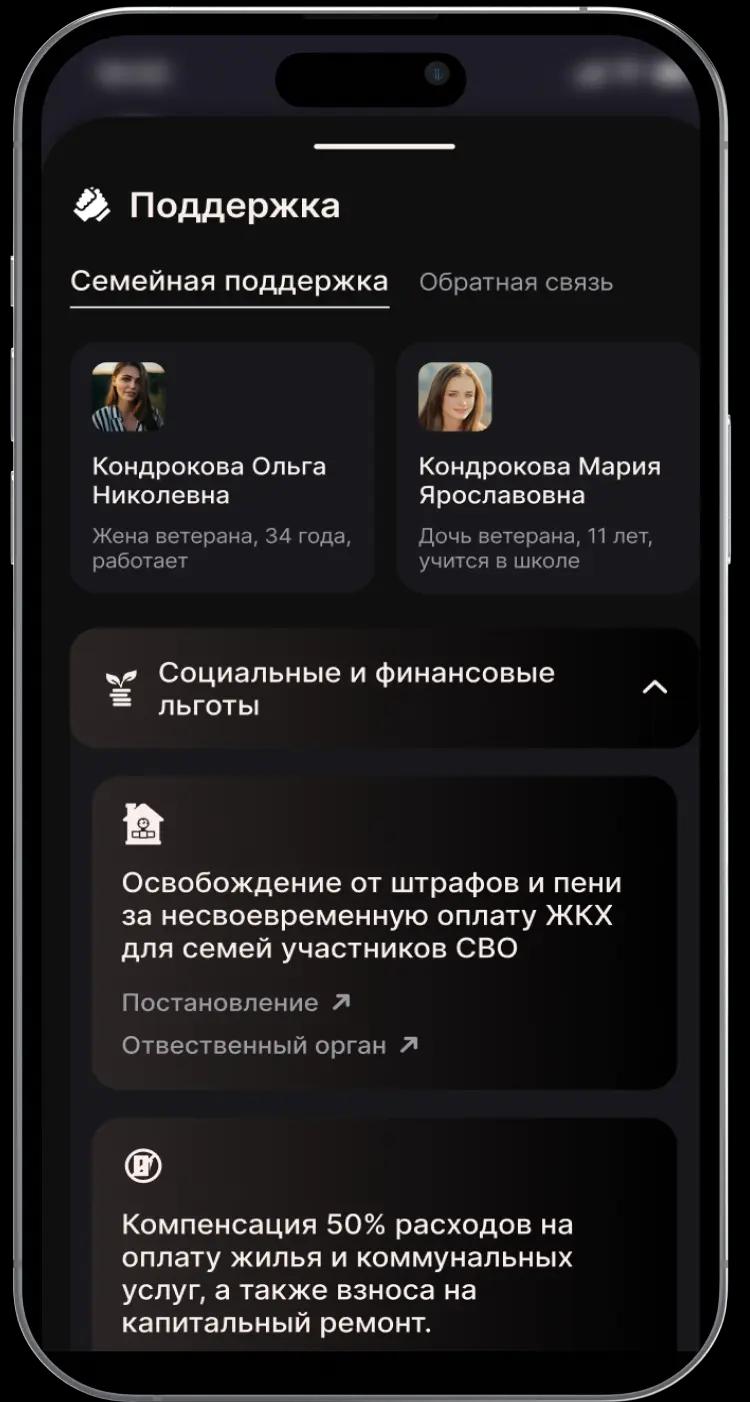
Task: Open the Постановление link
Action: 235,1003
